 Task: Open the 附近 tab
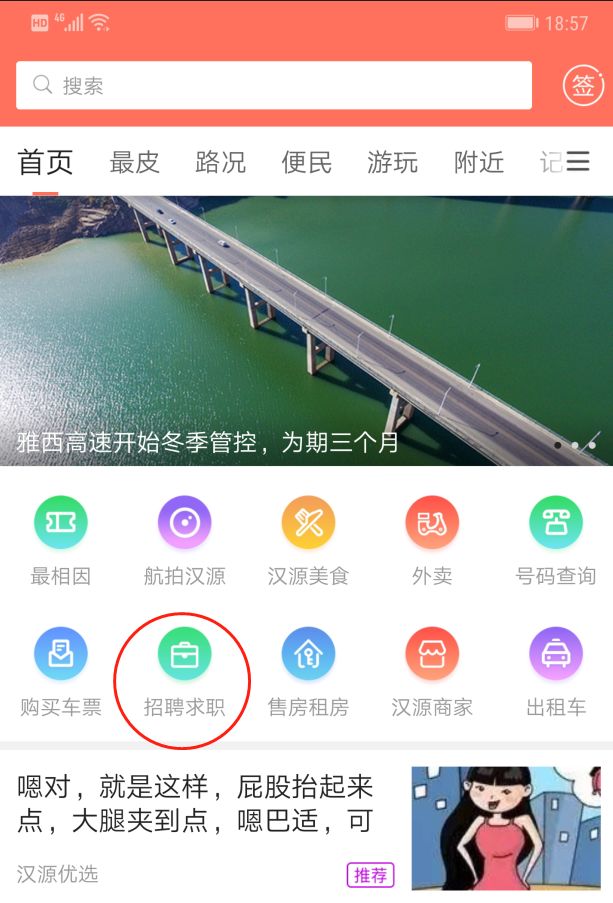pyautogui.click(x=478, y=162)
